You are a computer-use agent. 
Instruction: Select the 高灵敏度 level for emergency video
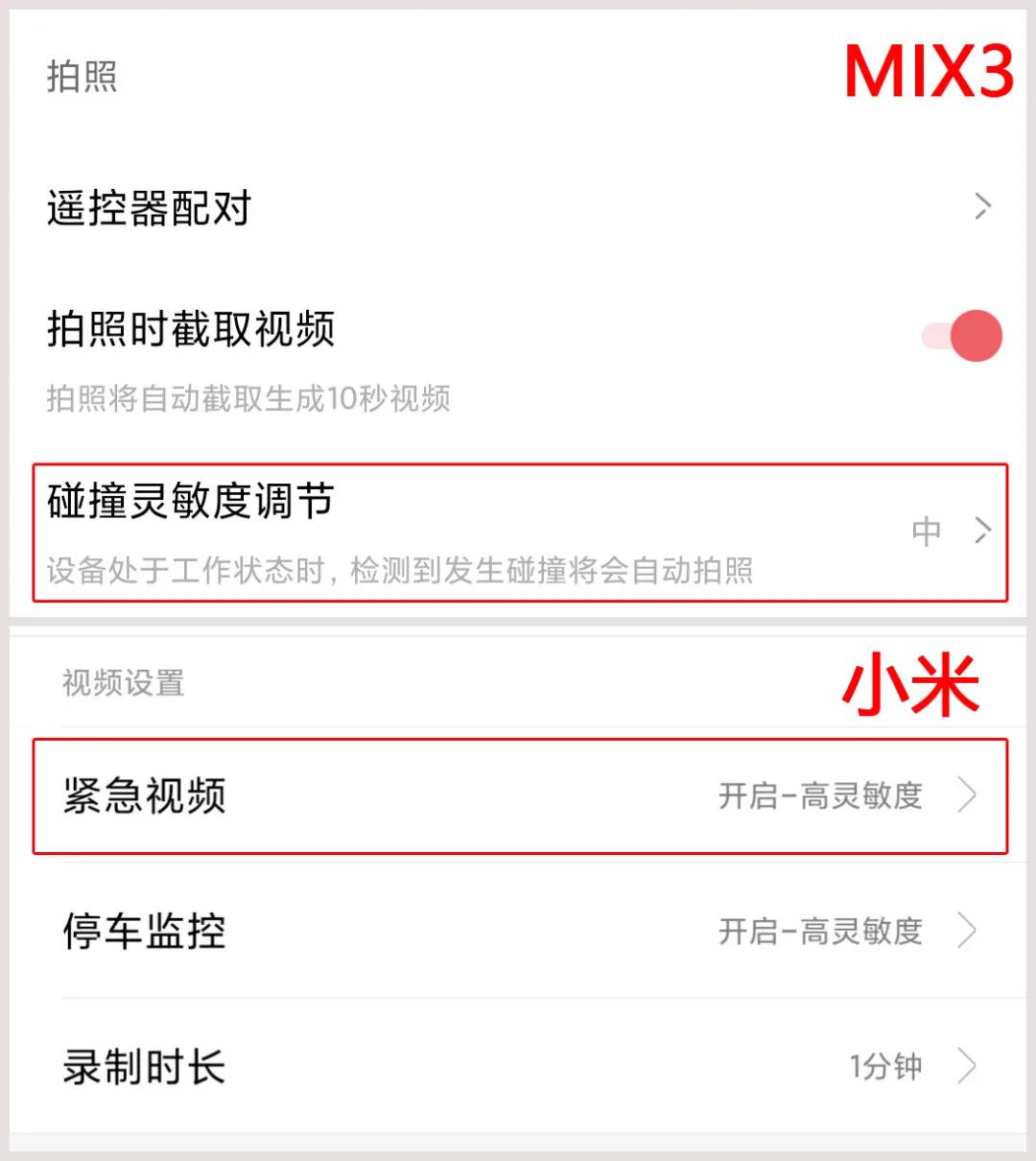820,795
